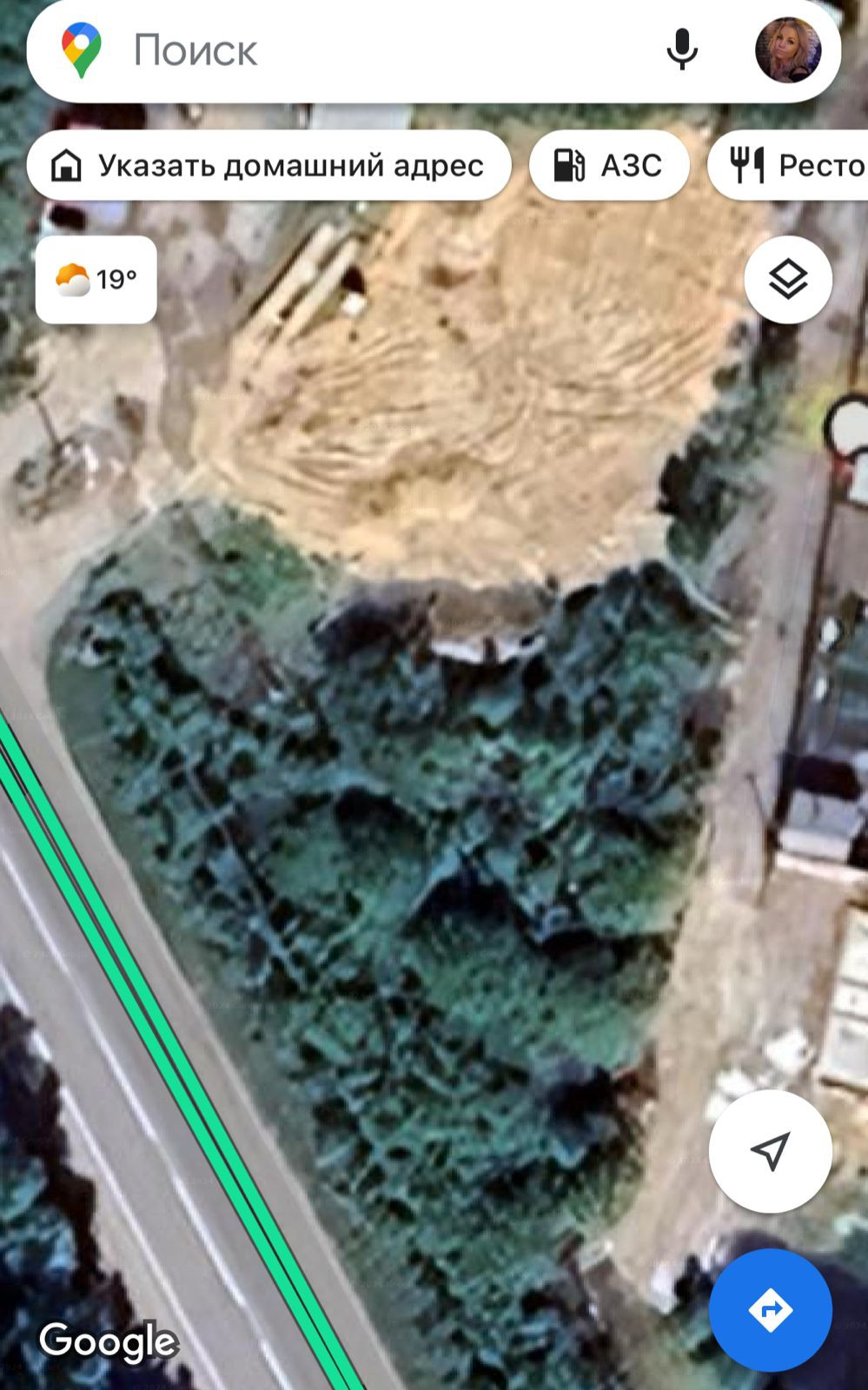
Task: Open the map layers button
Action: (x=788, y=280)
